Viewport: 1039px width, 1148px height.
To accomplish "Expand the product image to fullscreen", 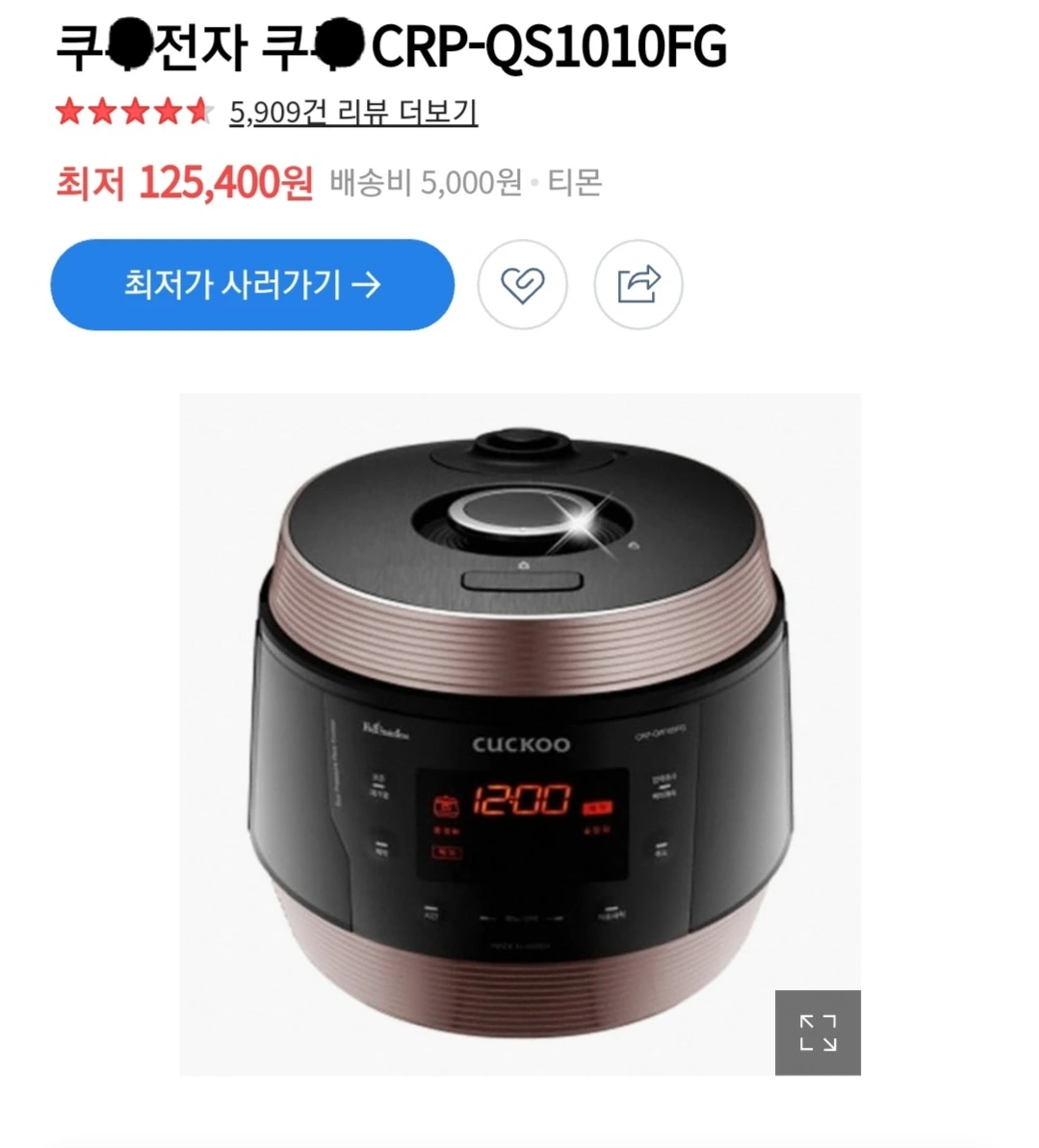I will 818,1031.
